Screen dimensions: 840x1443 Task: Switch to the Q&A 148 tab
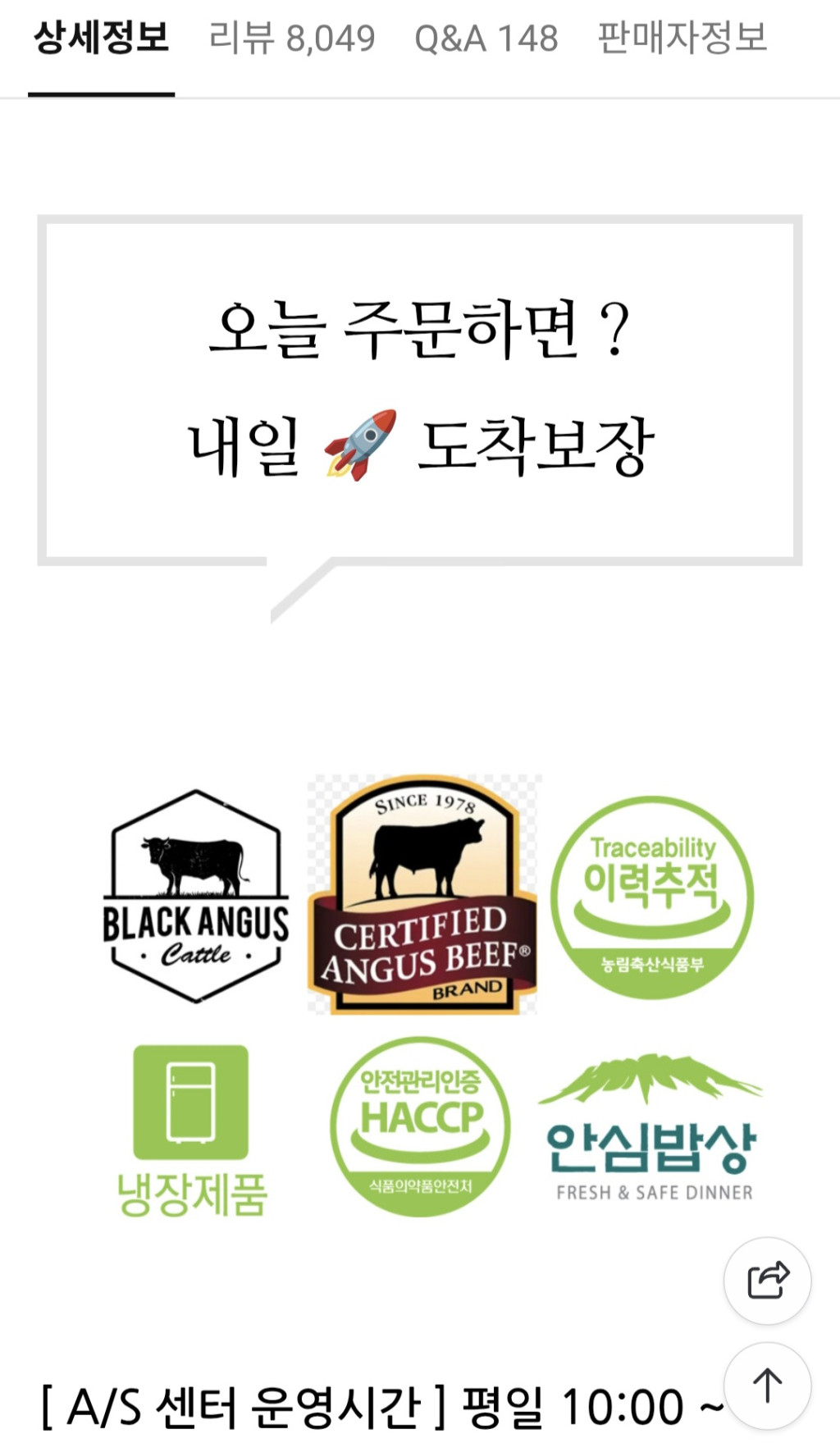pyautogui.click(x=486, y=39)
